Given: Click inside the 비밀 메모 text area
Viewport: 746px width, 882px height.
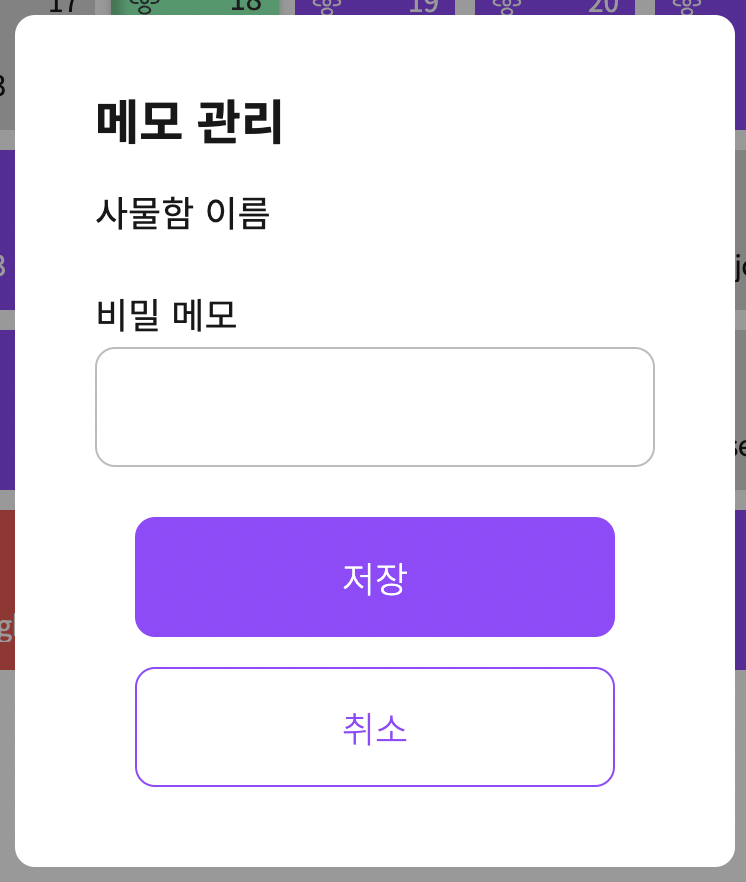Looking at the screenshot, I should click(374, 406).
